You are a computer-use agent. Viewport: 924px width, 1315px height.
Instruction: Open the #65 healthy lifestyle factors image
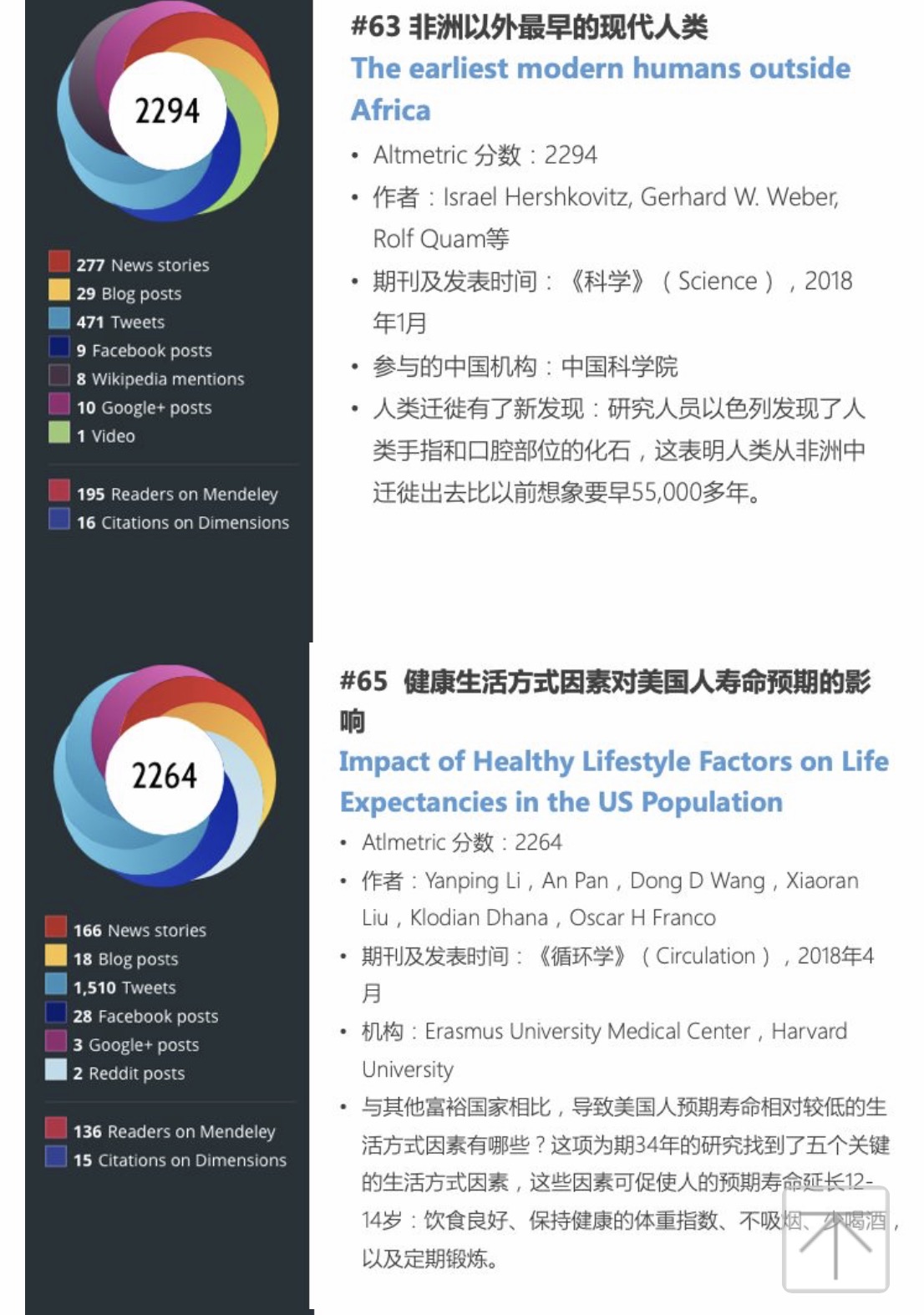[168, 978]
